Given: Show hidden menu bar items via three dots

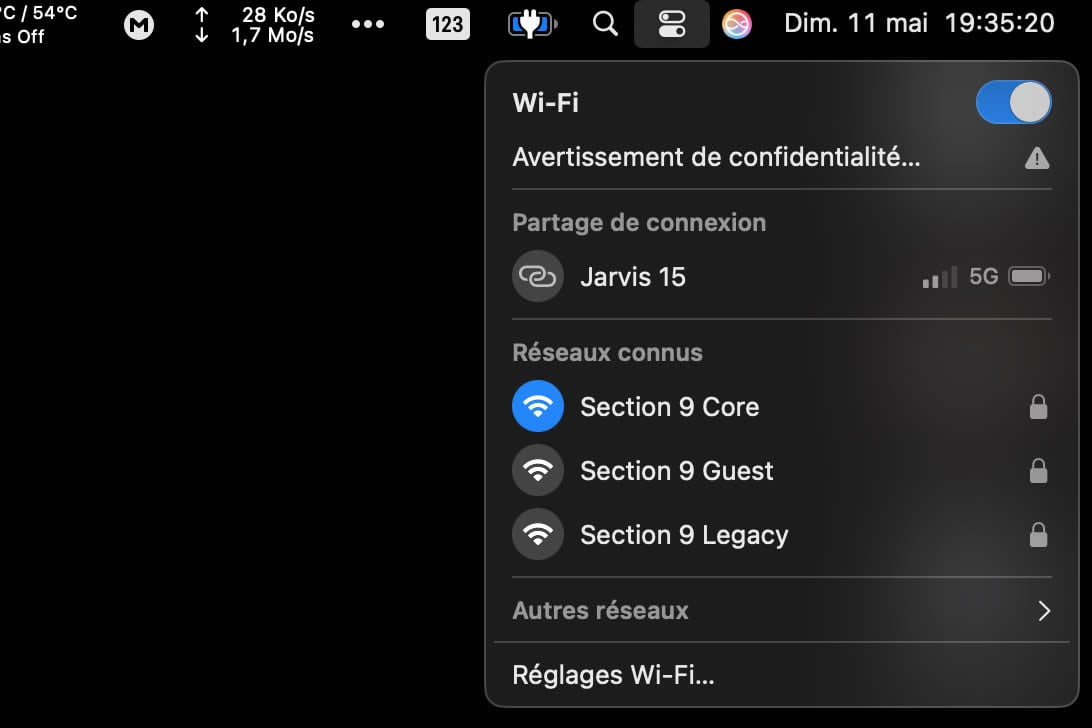Looking at the screenshot, I should pos(368,24).
